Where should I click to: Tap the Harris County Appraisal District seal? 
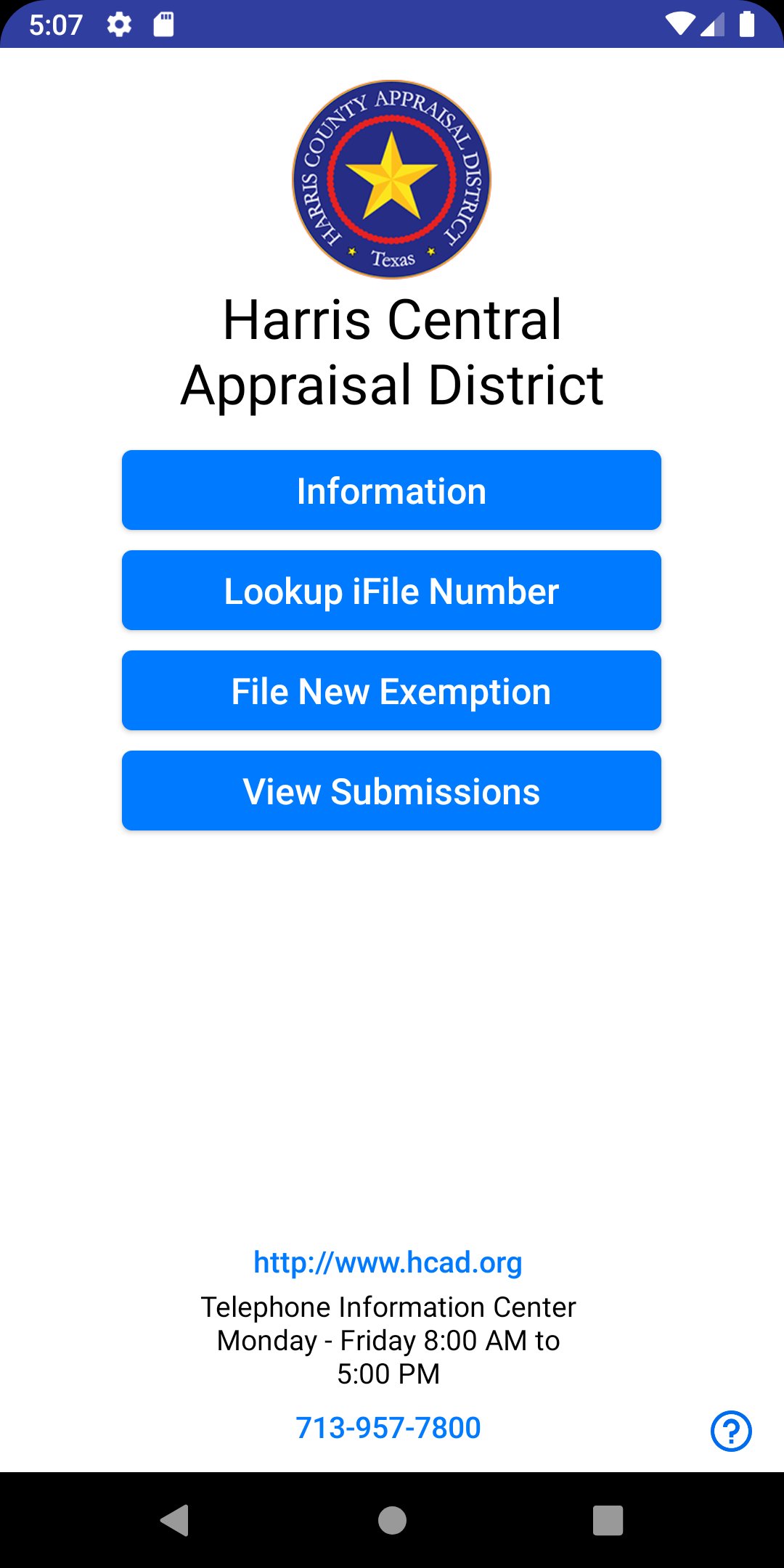pos(391,178)
